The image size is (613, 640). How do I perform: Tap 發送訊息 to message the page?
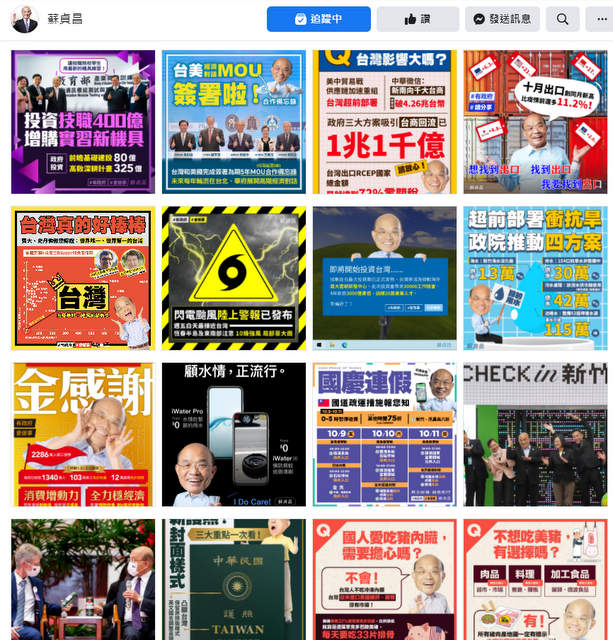502,19
